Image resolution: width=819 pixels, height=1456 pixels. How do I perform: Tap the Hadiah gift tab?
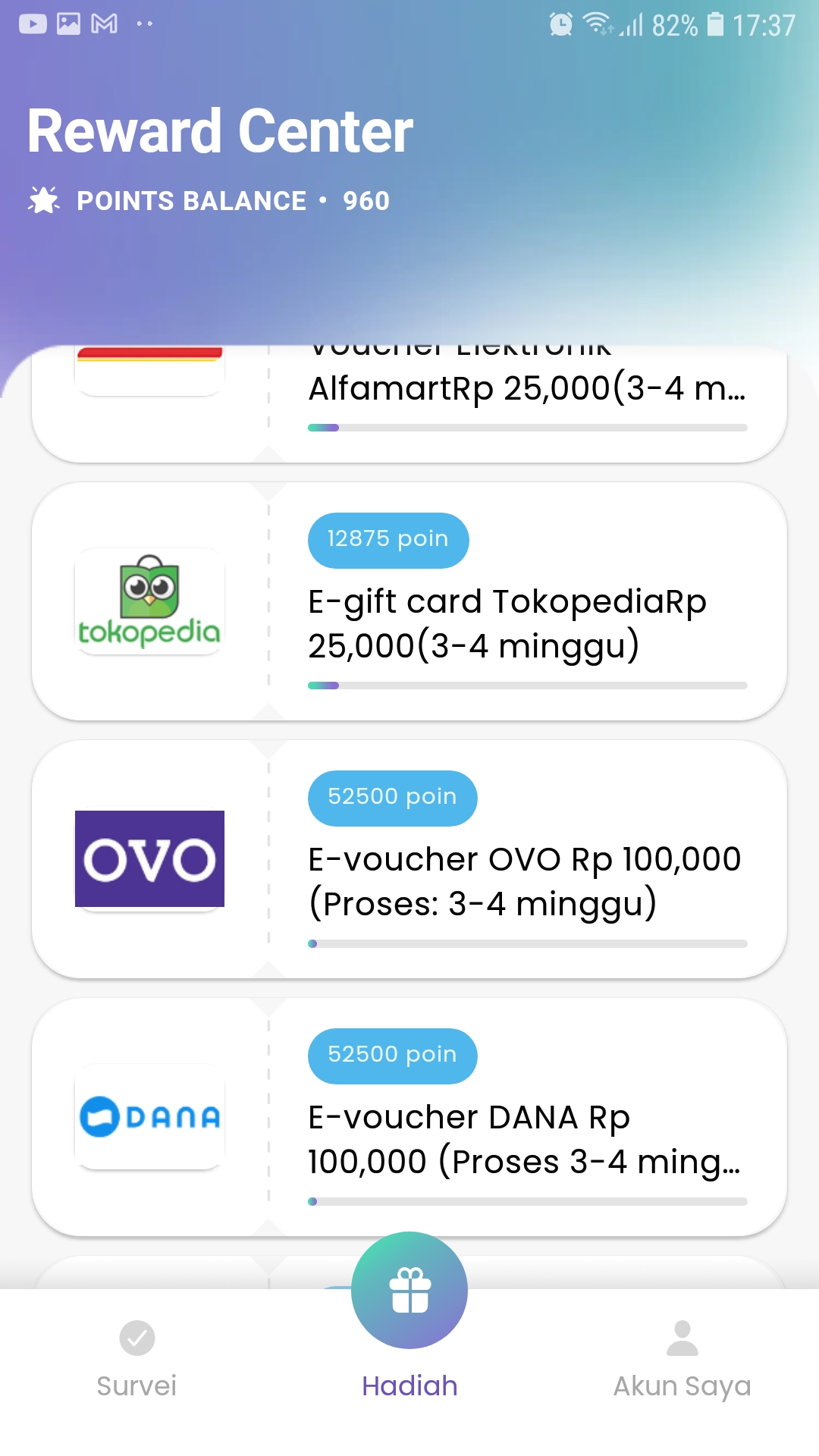pos(409,1319)
